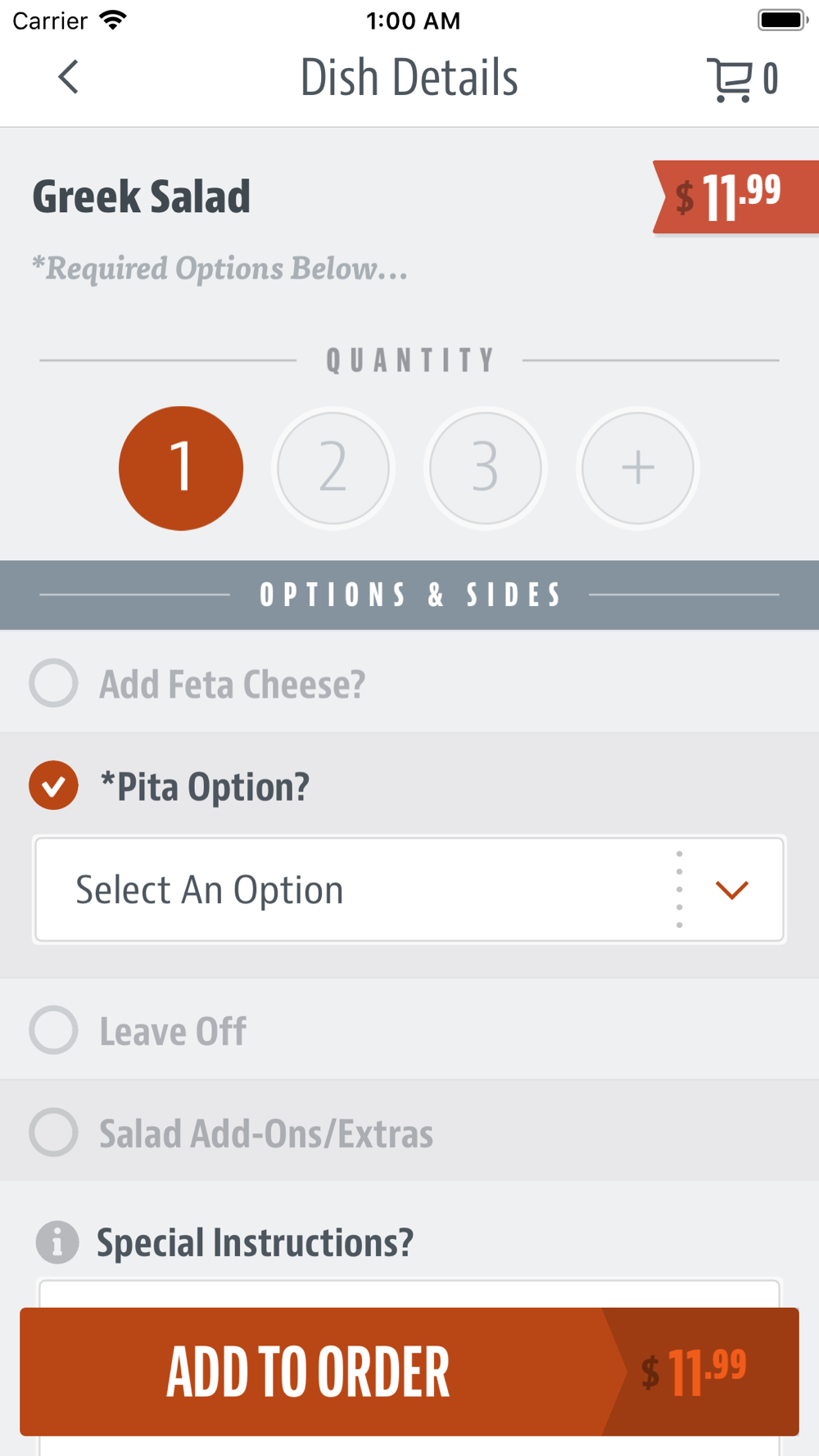Viewport: 819px width, 1456px height.
Task: Set quantity to 2
Action: 333,468
